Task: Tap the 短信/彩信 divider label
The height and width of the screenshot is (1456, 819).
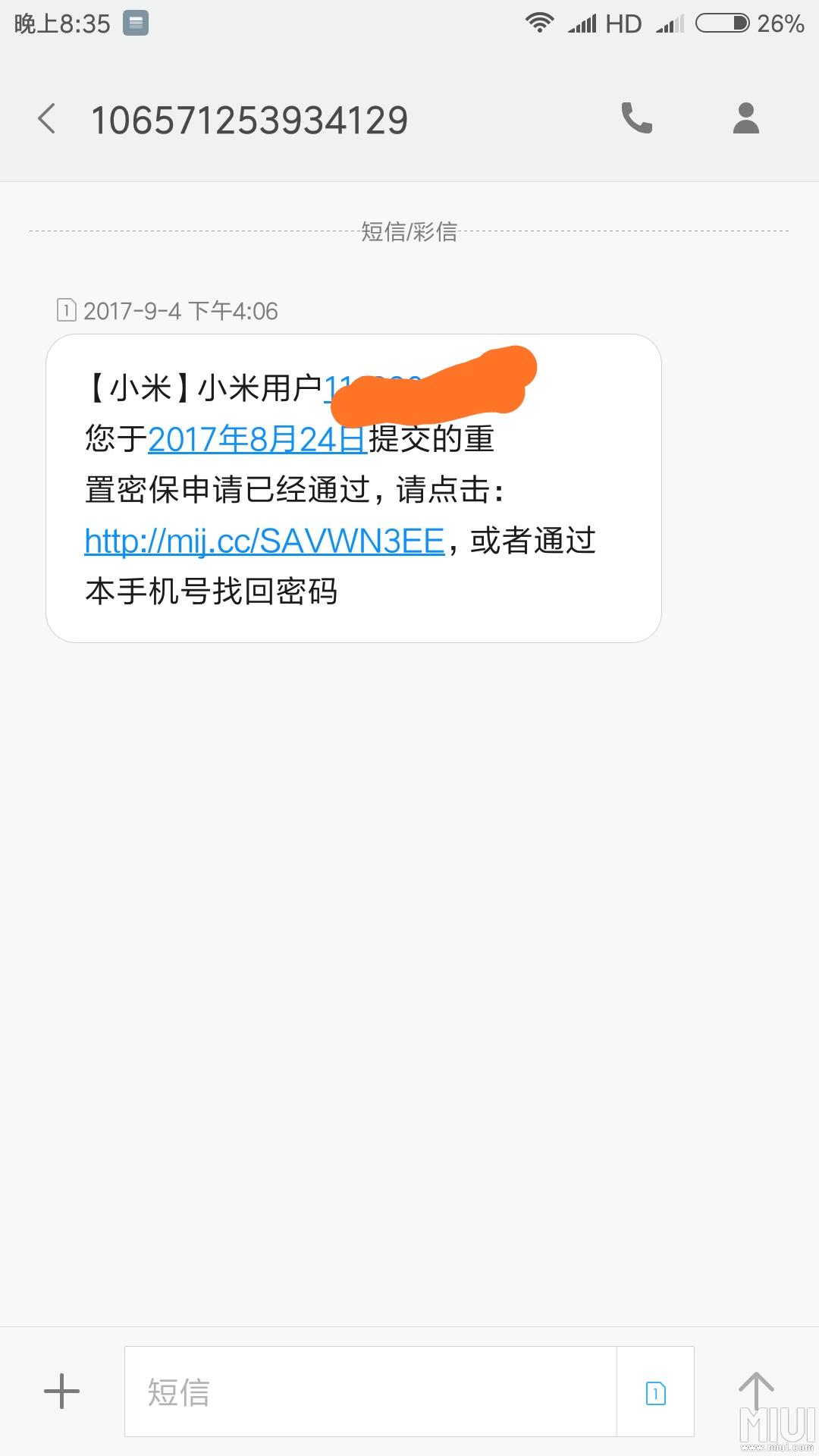Action: tap(409, 233)
